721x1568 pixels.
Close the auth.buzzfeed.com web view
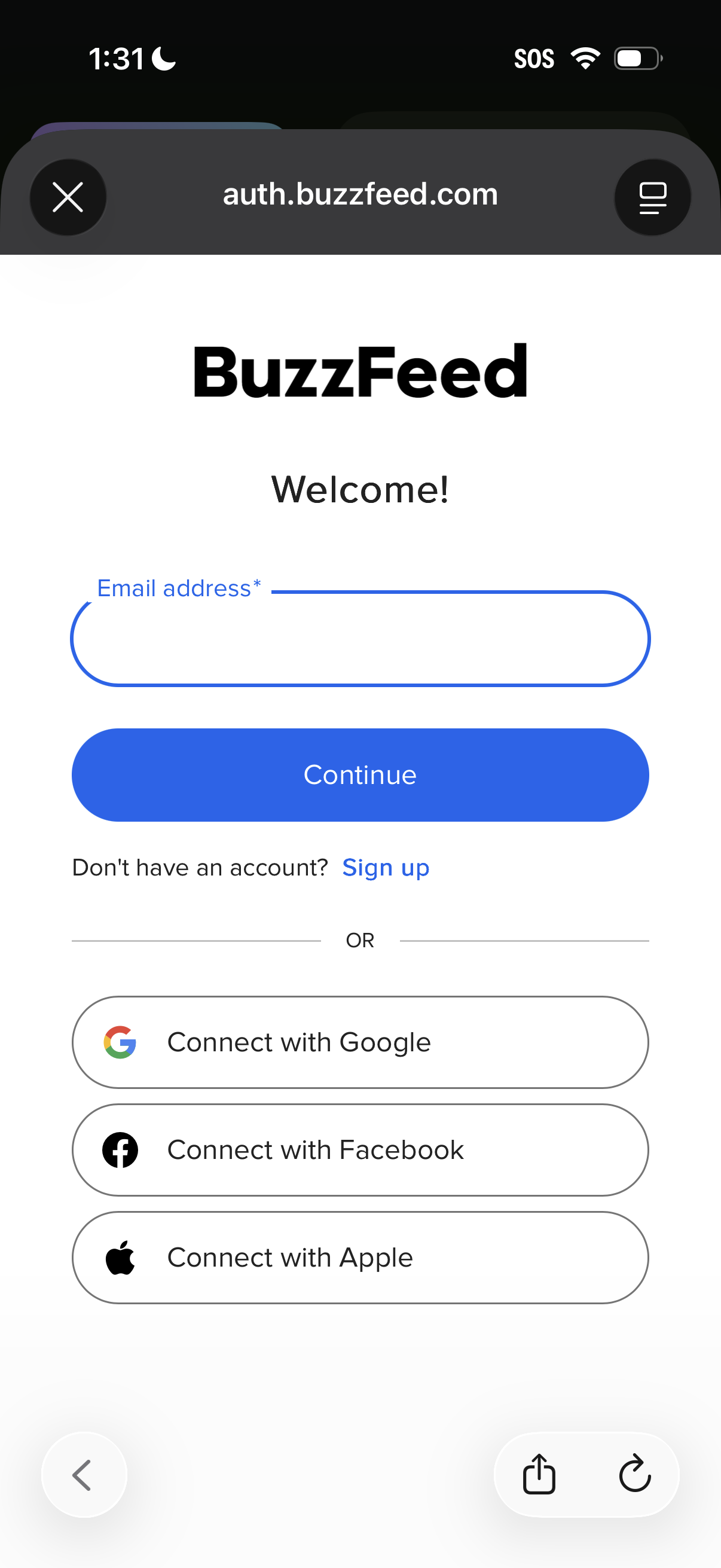point(68,197)
